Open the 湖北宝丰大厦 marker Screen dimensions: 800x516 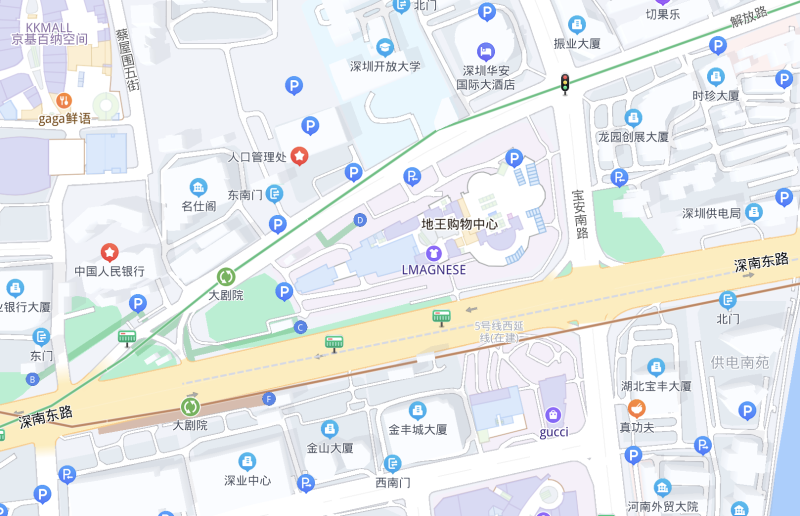click(x=655, y=367)
